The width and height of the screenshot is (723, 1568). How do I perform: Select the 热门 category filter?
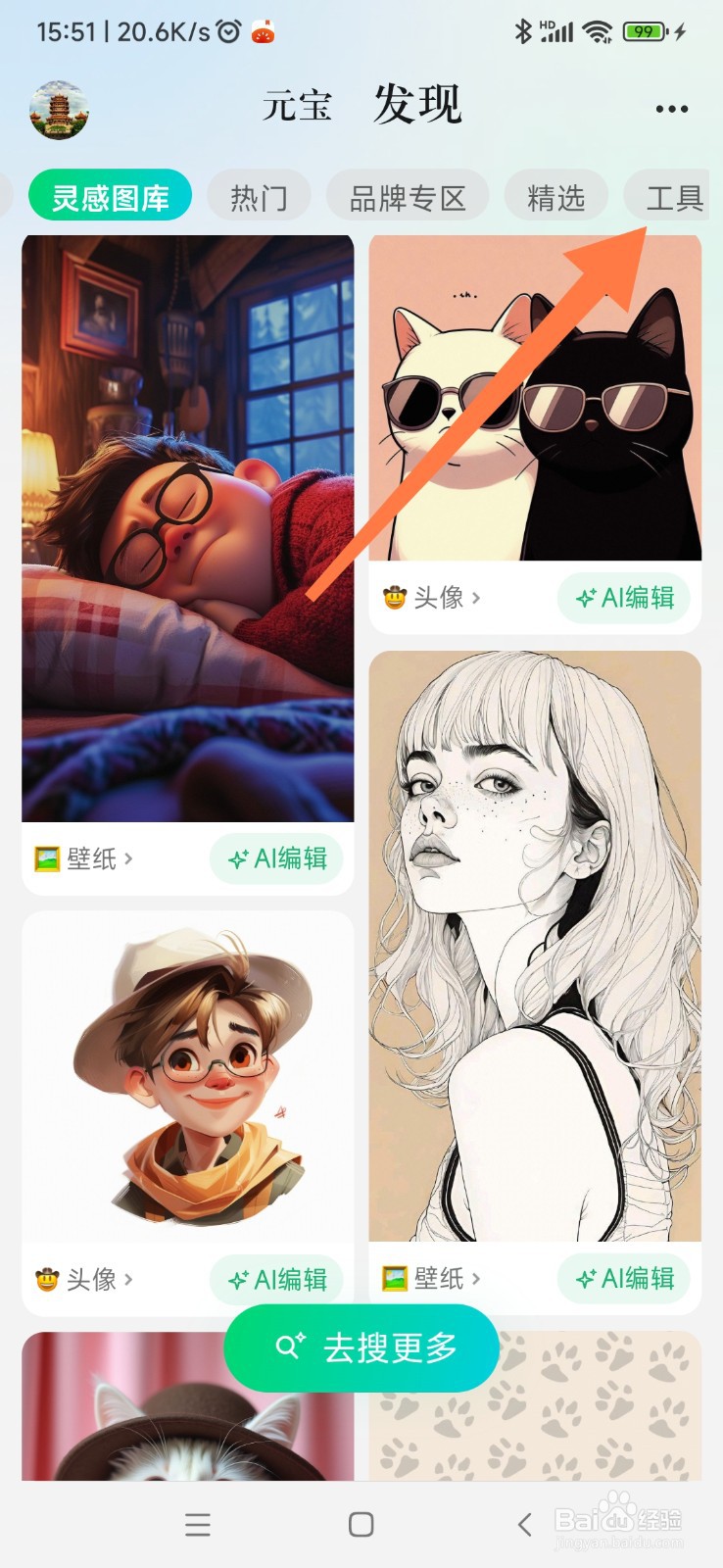click(x=259, y=195)
